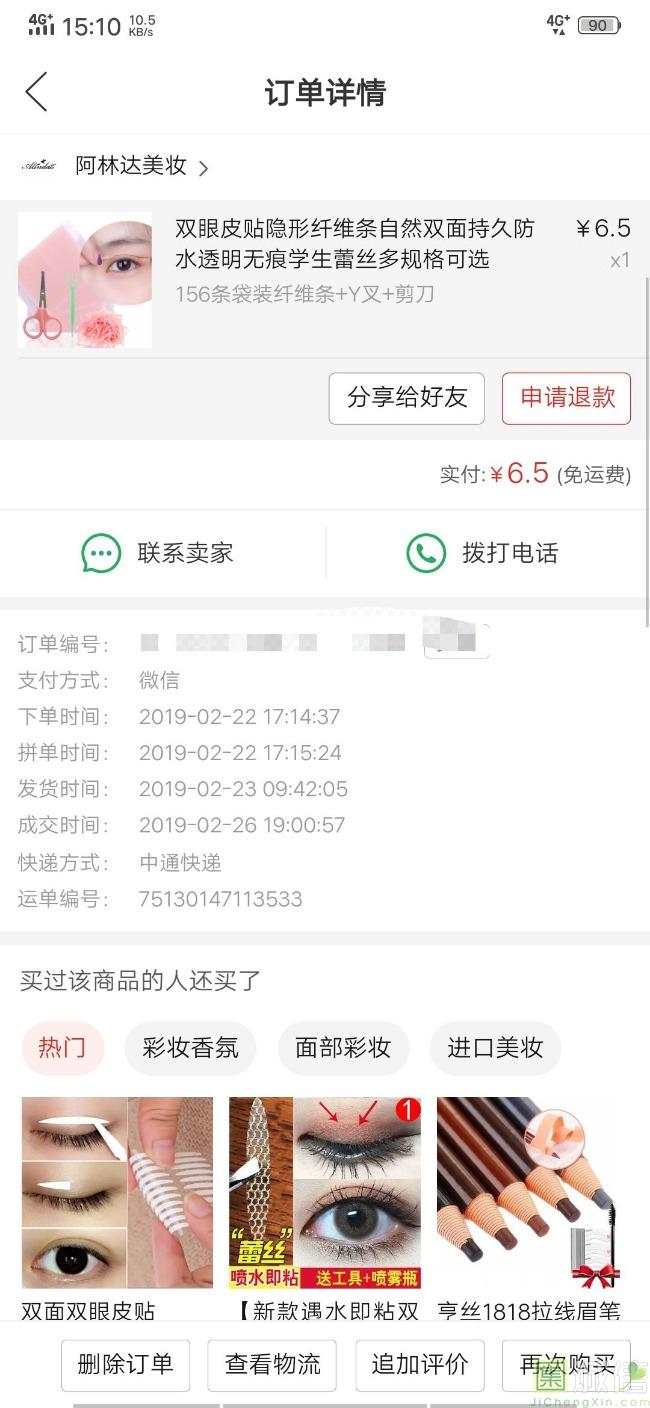Image resolution: width=650 pixels, height=1408 pixels.
Task: Request a refund with 申请退款
Action: pos(566,398)
